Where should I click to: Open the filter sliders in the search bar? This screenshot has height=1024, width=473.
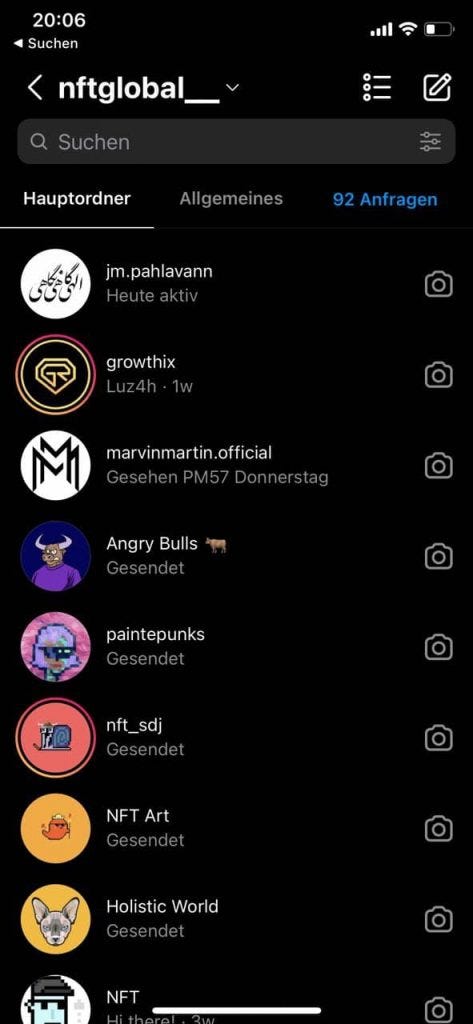pyautogui.click(x=430, y=142)
